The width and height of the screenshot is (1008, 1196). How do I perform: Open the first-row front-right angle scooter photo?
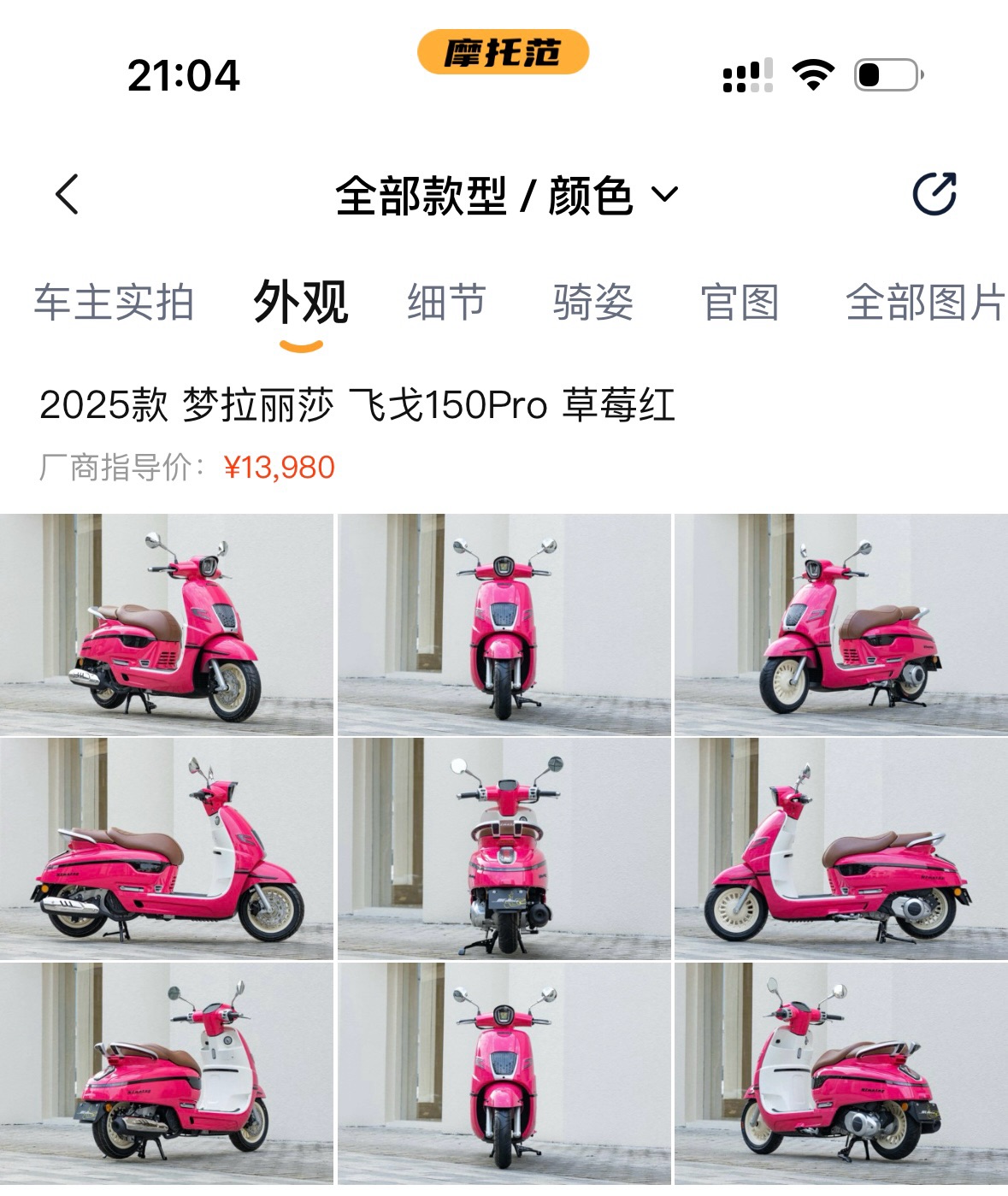[x=167, y=625]
